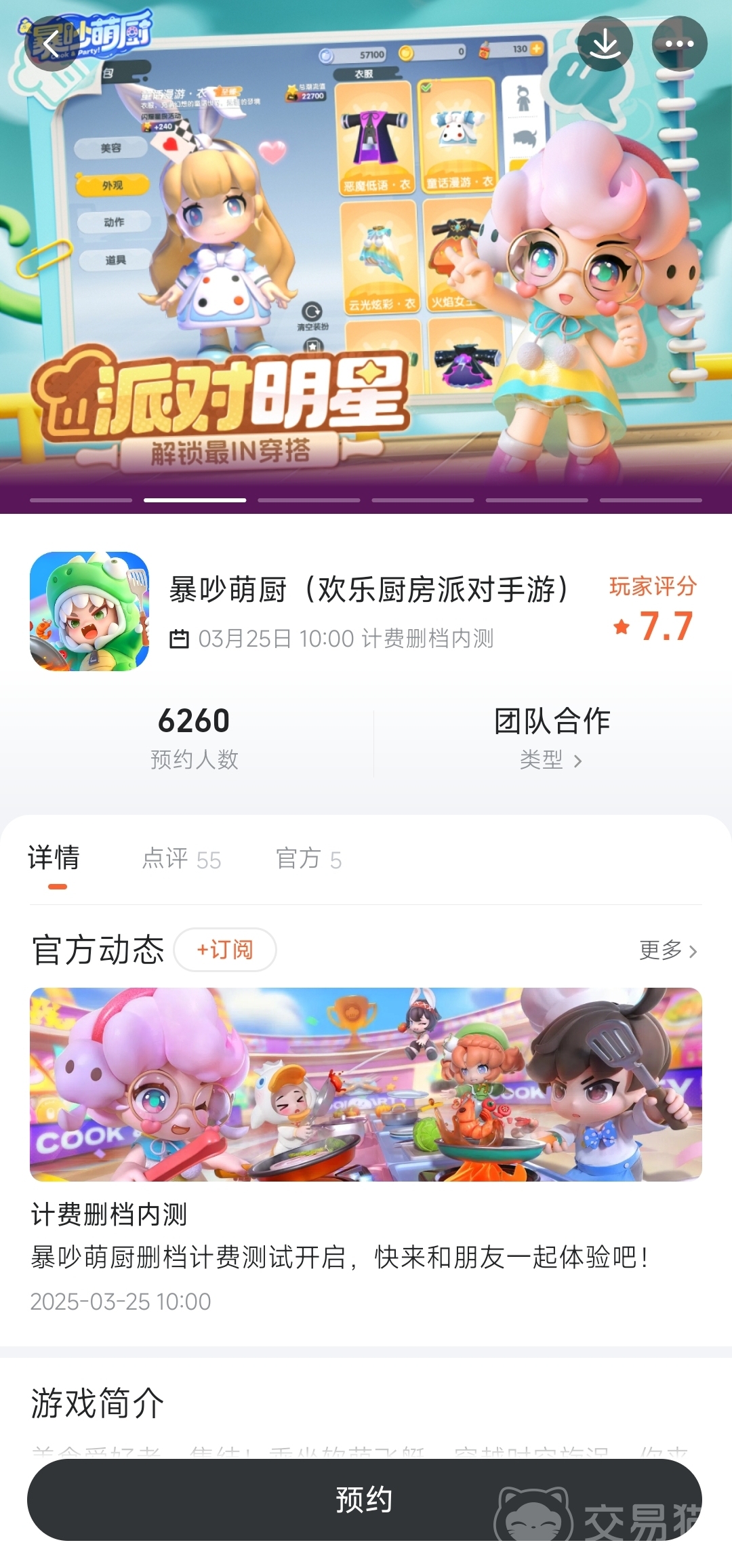Subscribe via the +订阅 button
732x1568 pixels.
coord(225,950)
